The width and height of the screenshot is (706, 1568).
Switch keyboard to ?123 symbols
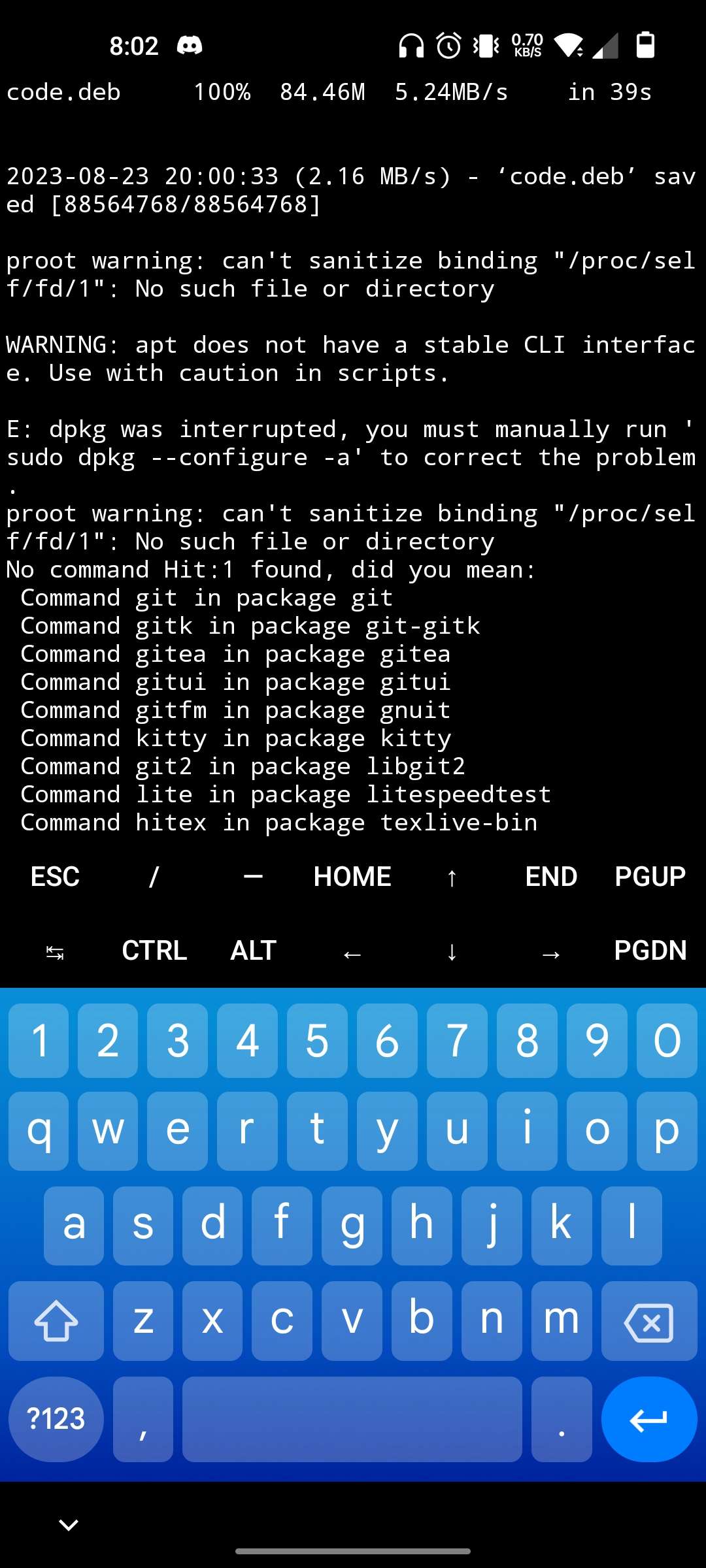coord(56,1419)
